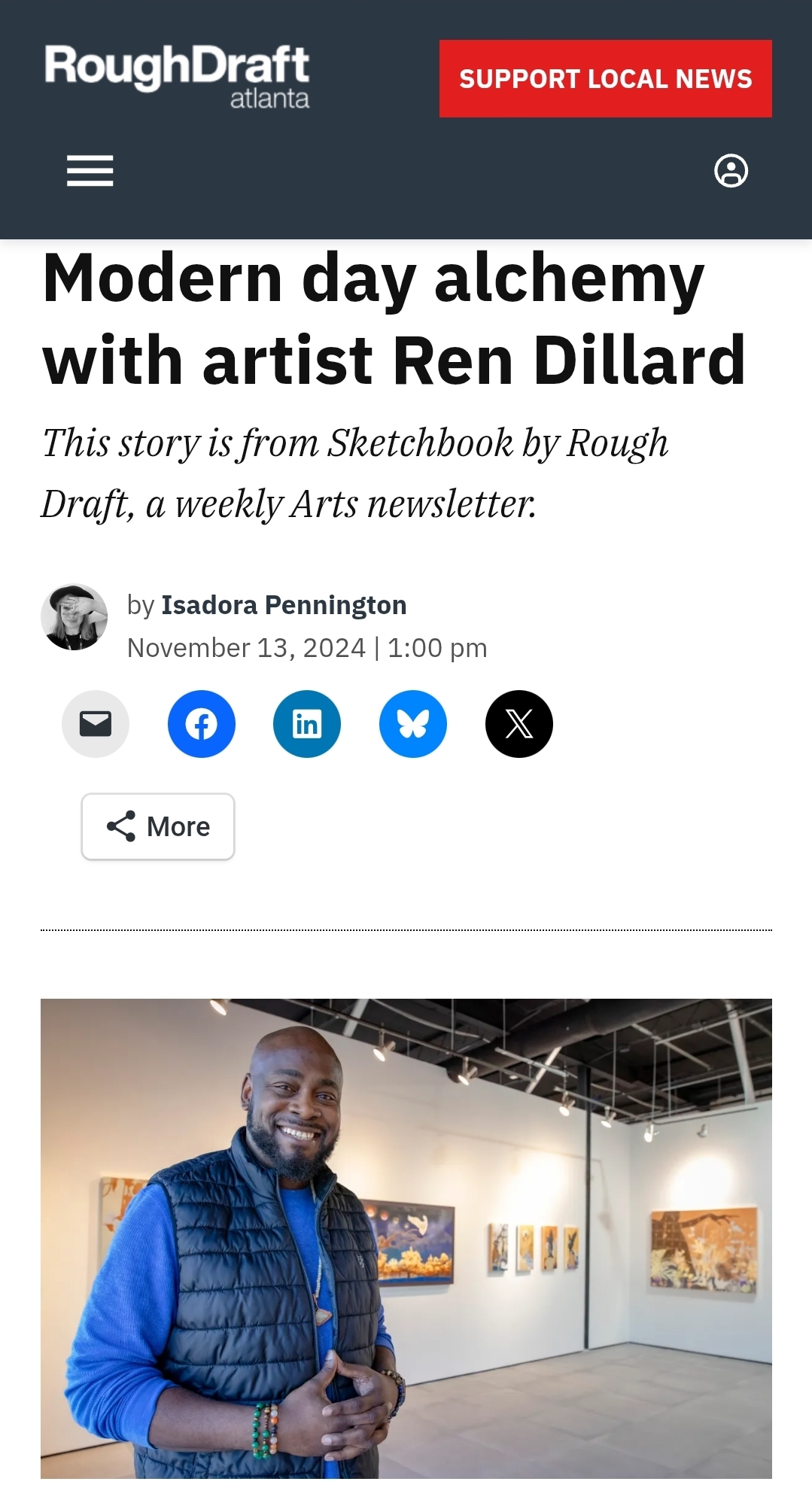Tap the Support Local News button
The image size is (812, 1512).
click(605, 79)
